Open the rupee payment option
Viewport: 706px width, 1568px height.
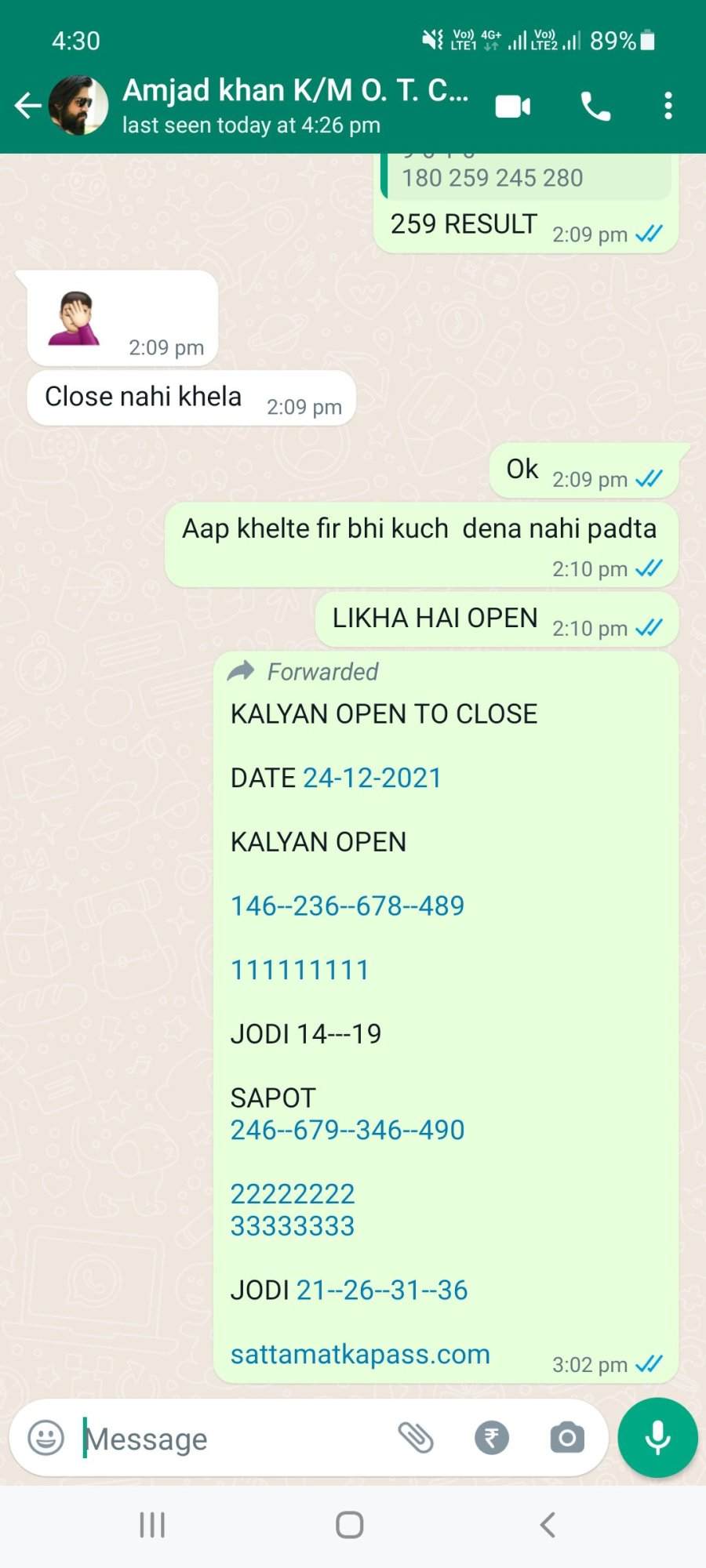492,1438
